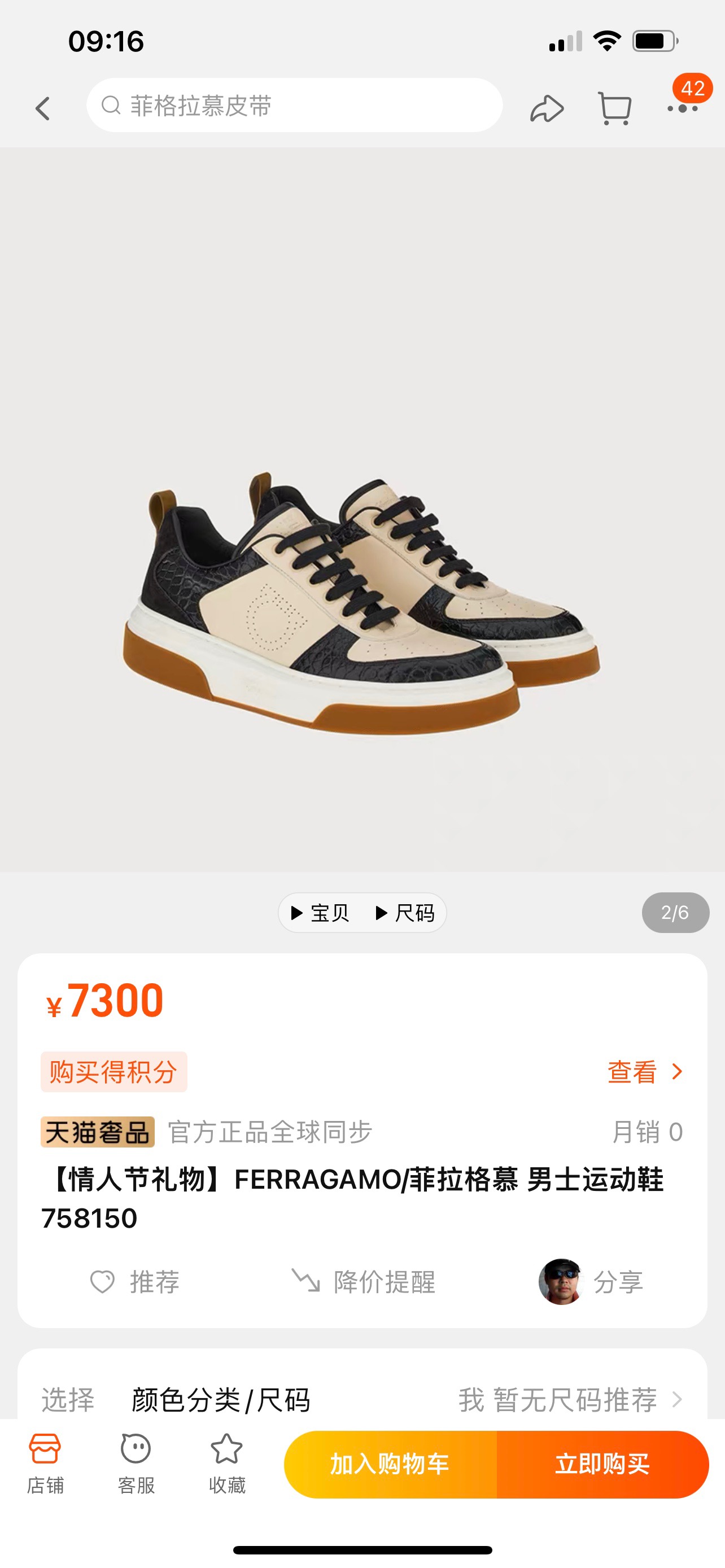Screen dimensions: 725x1568
Task: Go back using the top-left arrow
Action: [x=42, y=108]
